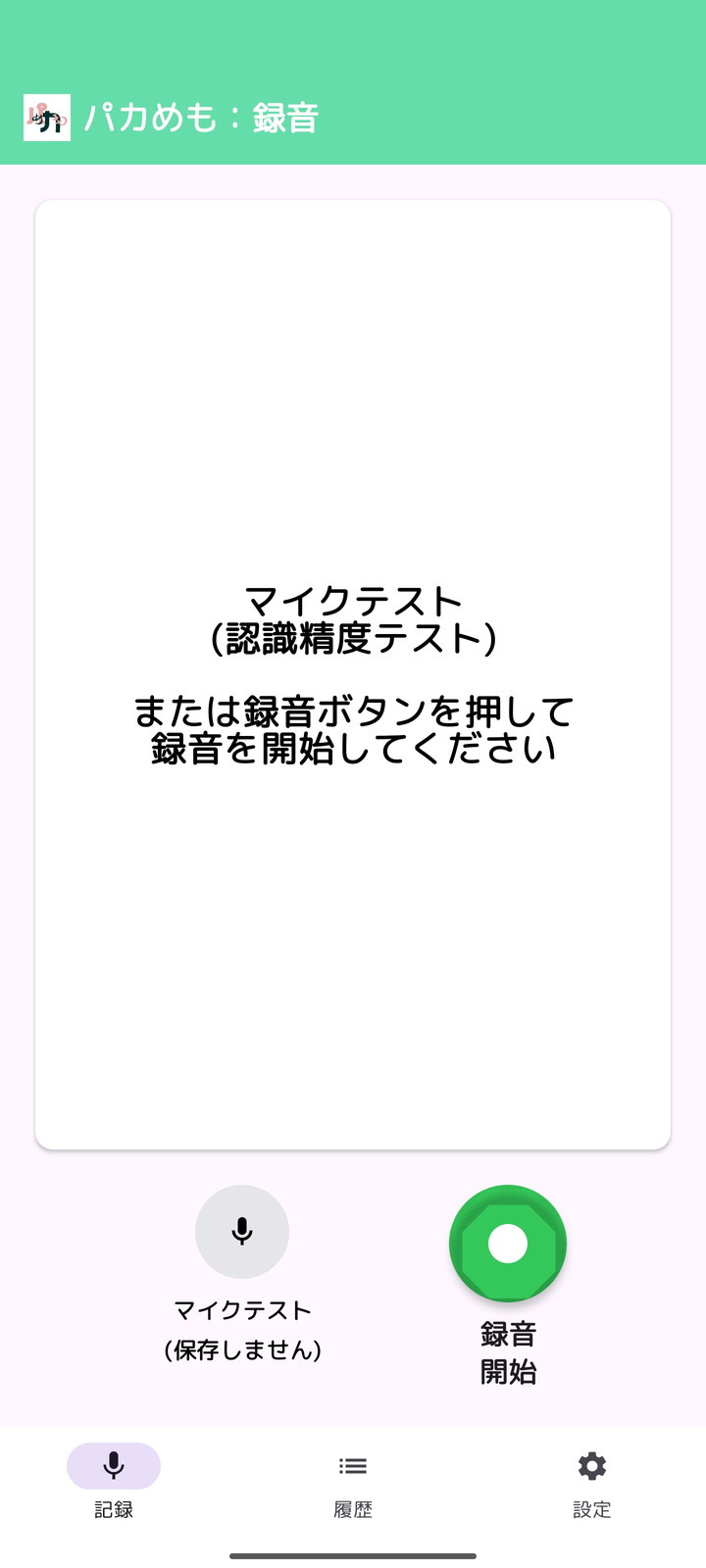Open the 設定 settings tab

[591, 1481]
